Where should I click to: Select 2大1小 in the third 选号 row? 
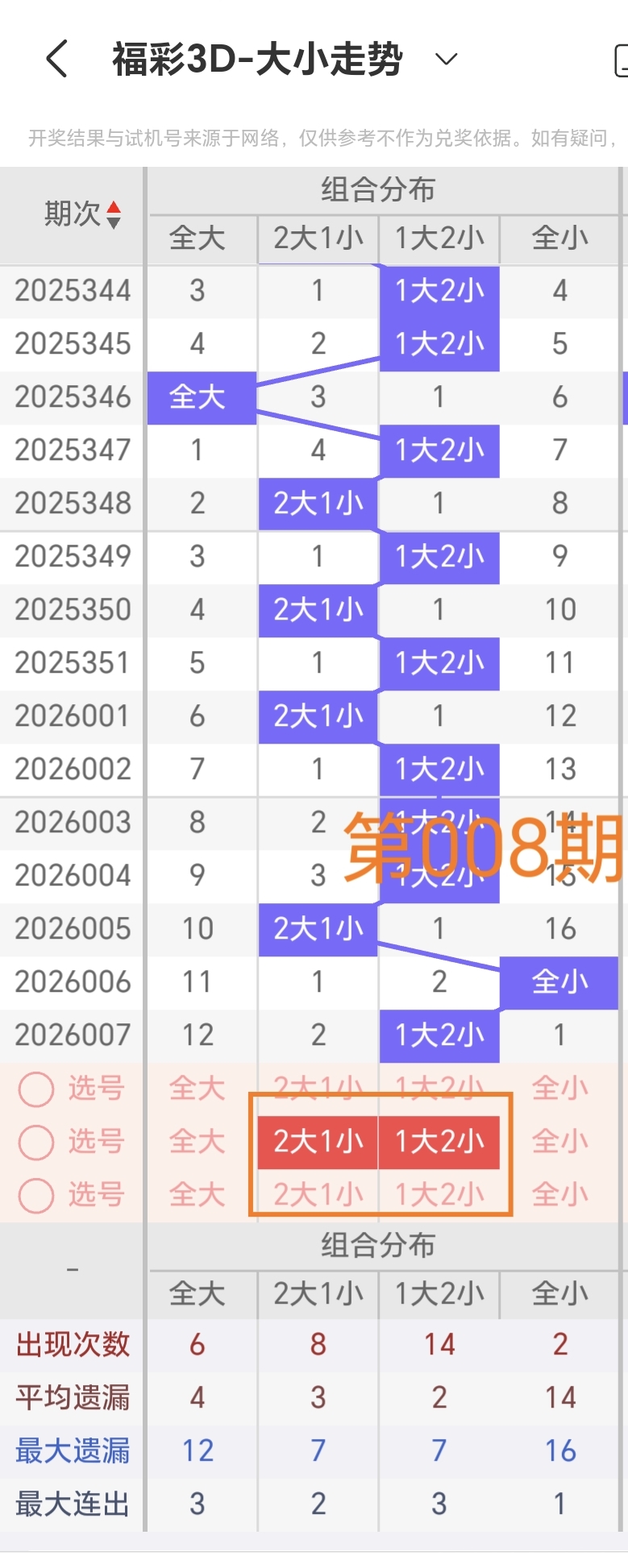click(x=317, y=1195)
